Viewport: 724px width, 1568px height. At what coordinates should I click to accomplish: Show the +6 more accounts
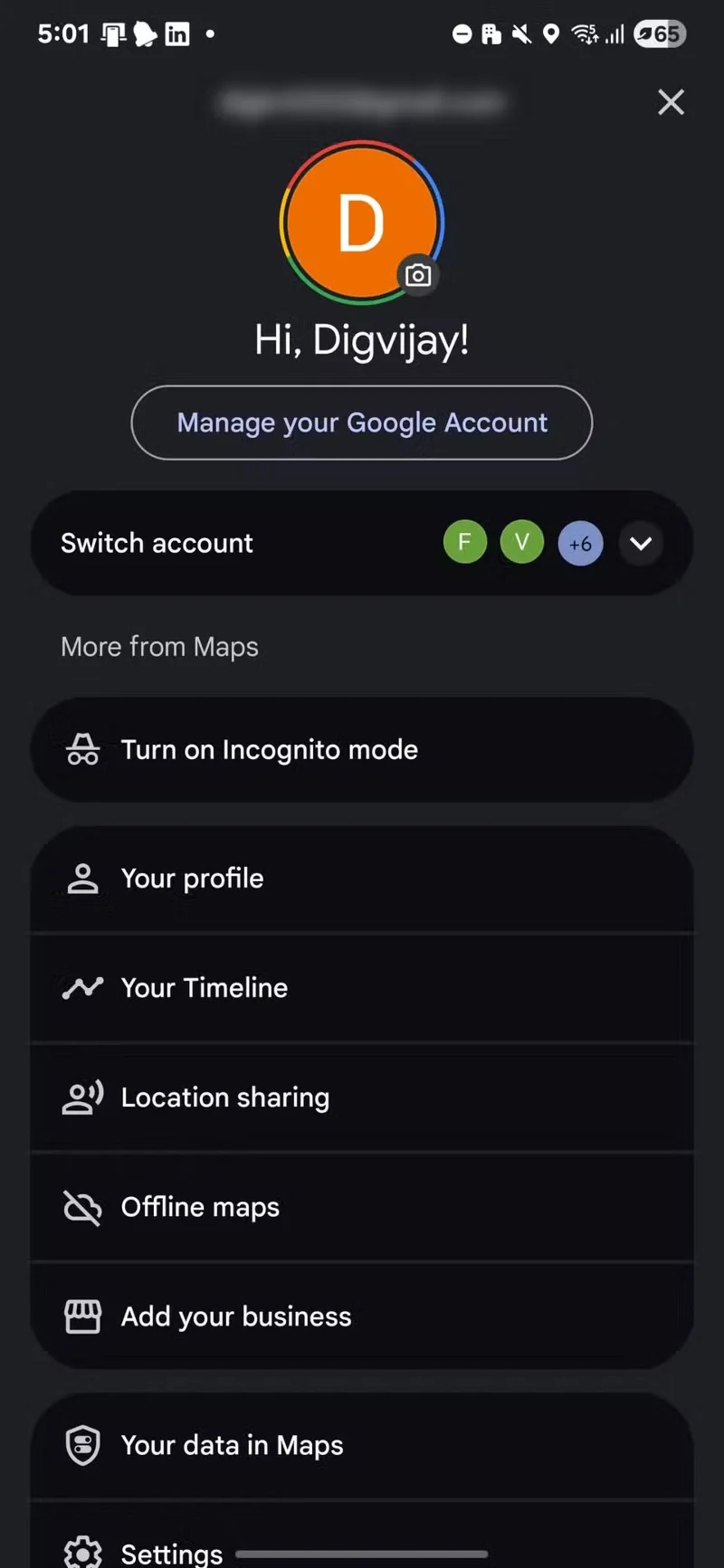580,544
